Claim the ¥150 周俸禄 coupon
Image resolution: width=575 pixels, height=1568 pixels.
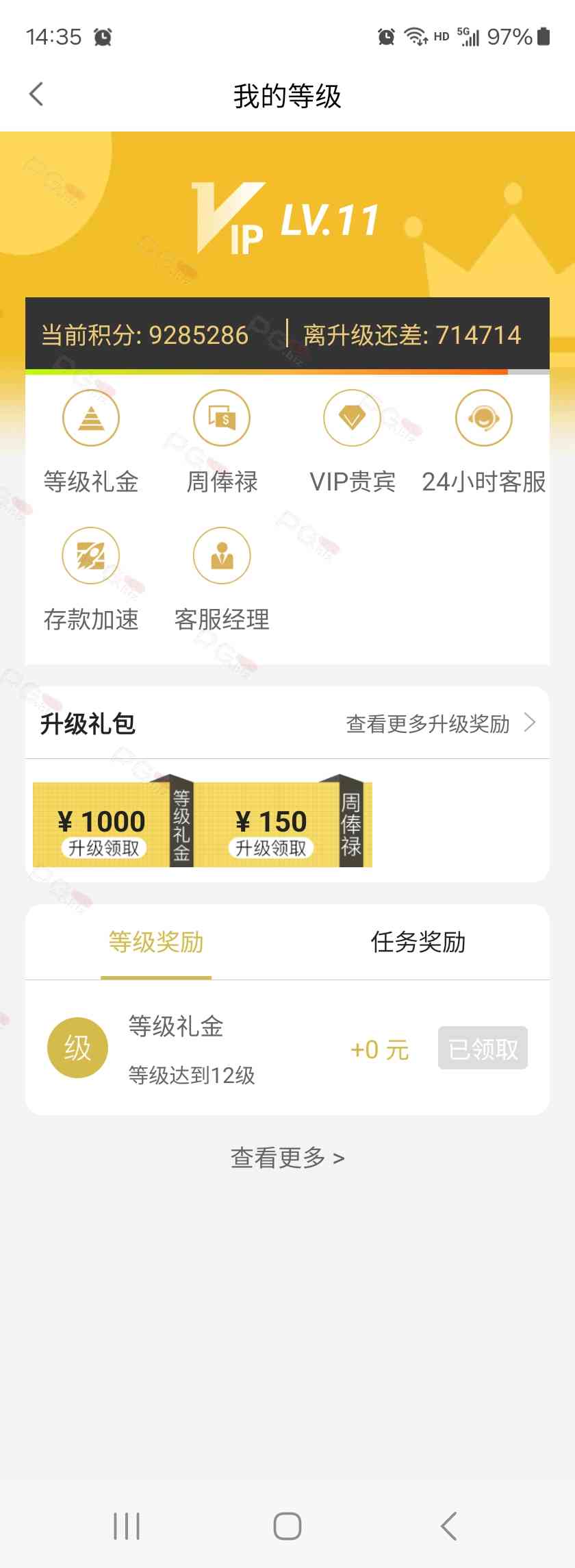pos(271,848)
